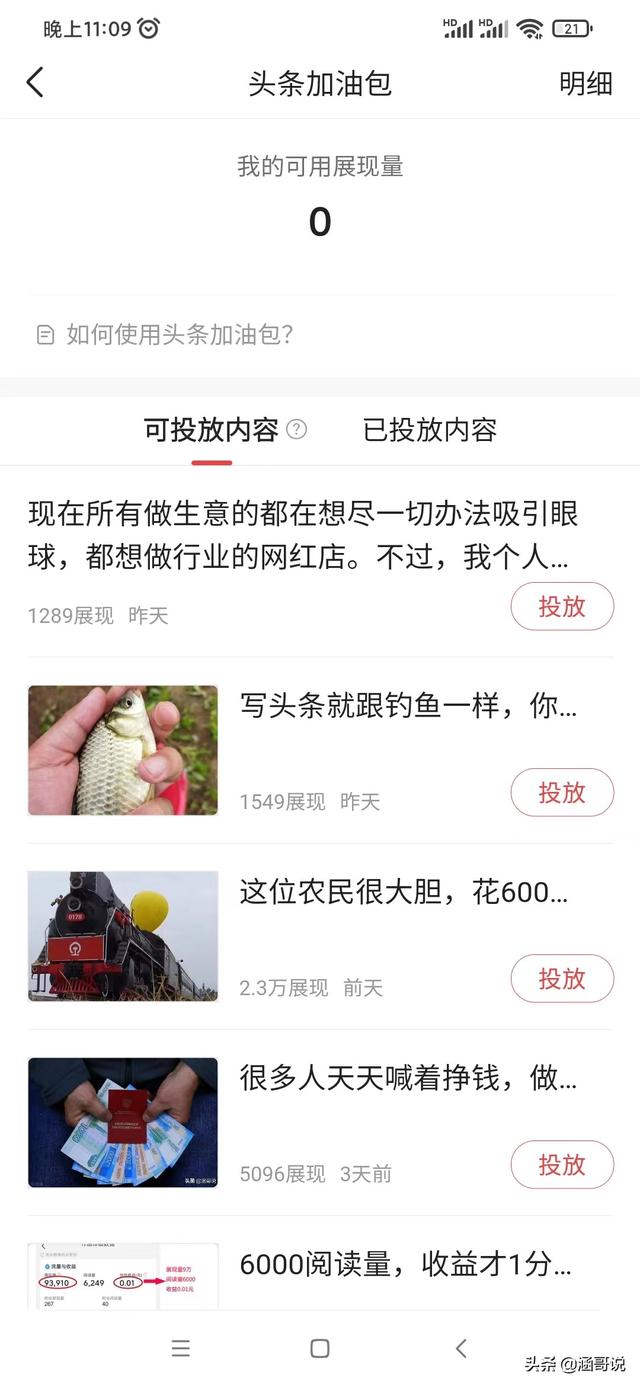Open the banknotes thumbnail article
This screenshot has height=1387, width=640.
click(x=123, y=1122)
